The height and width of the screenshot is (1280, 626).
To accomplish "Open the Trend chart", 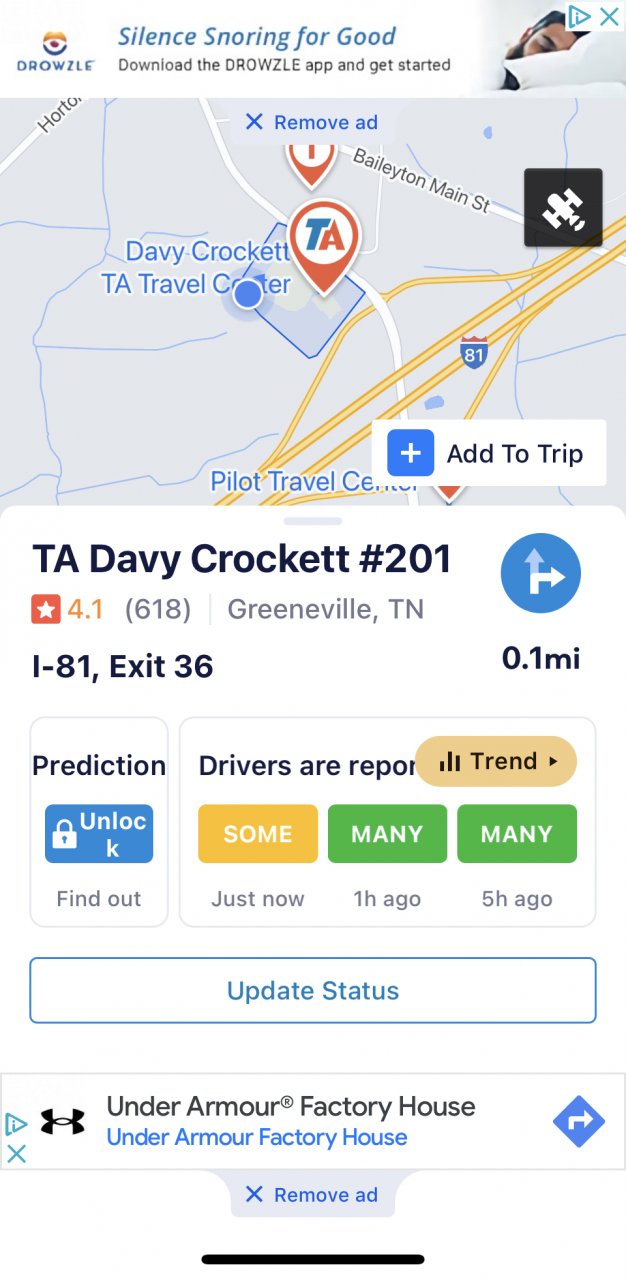I will click(496, 761).
